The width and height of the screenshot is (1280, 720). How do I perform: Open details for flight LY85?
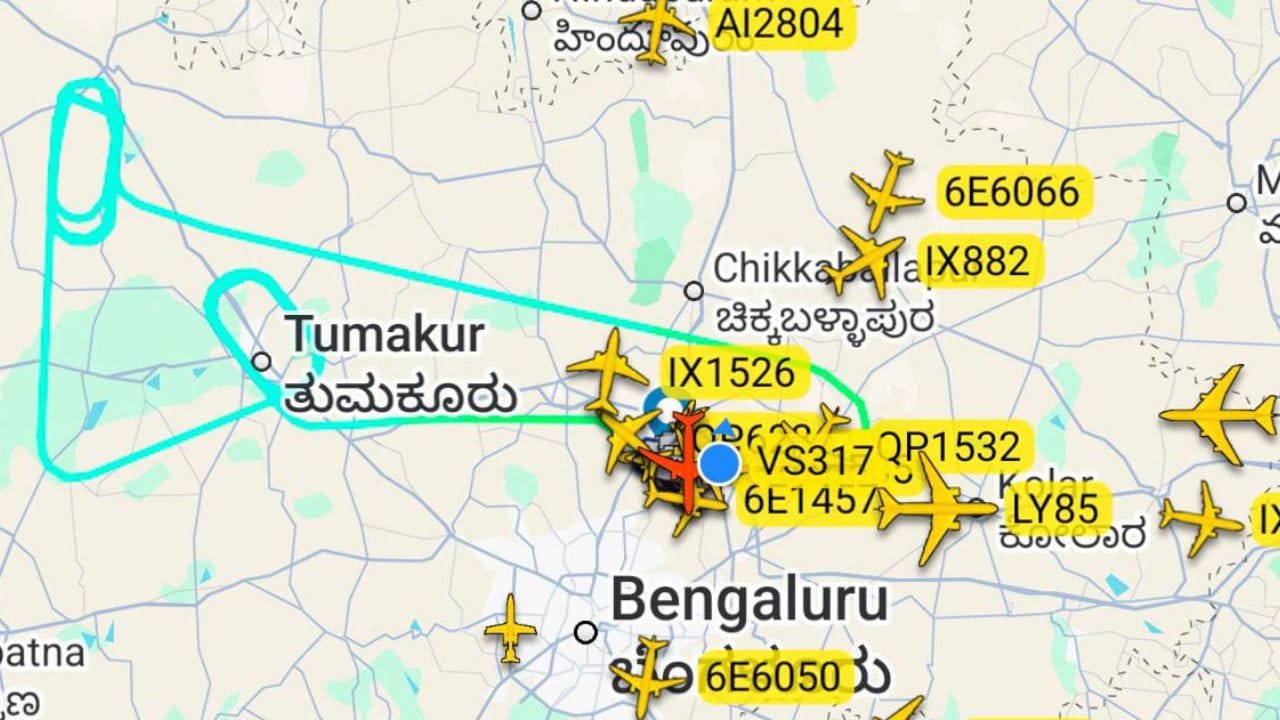pos(935,509)
